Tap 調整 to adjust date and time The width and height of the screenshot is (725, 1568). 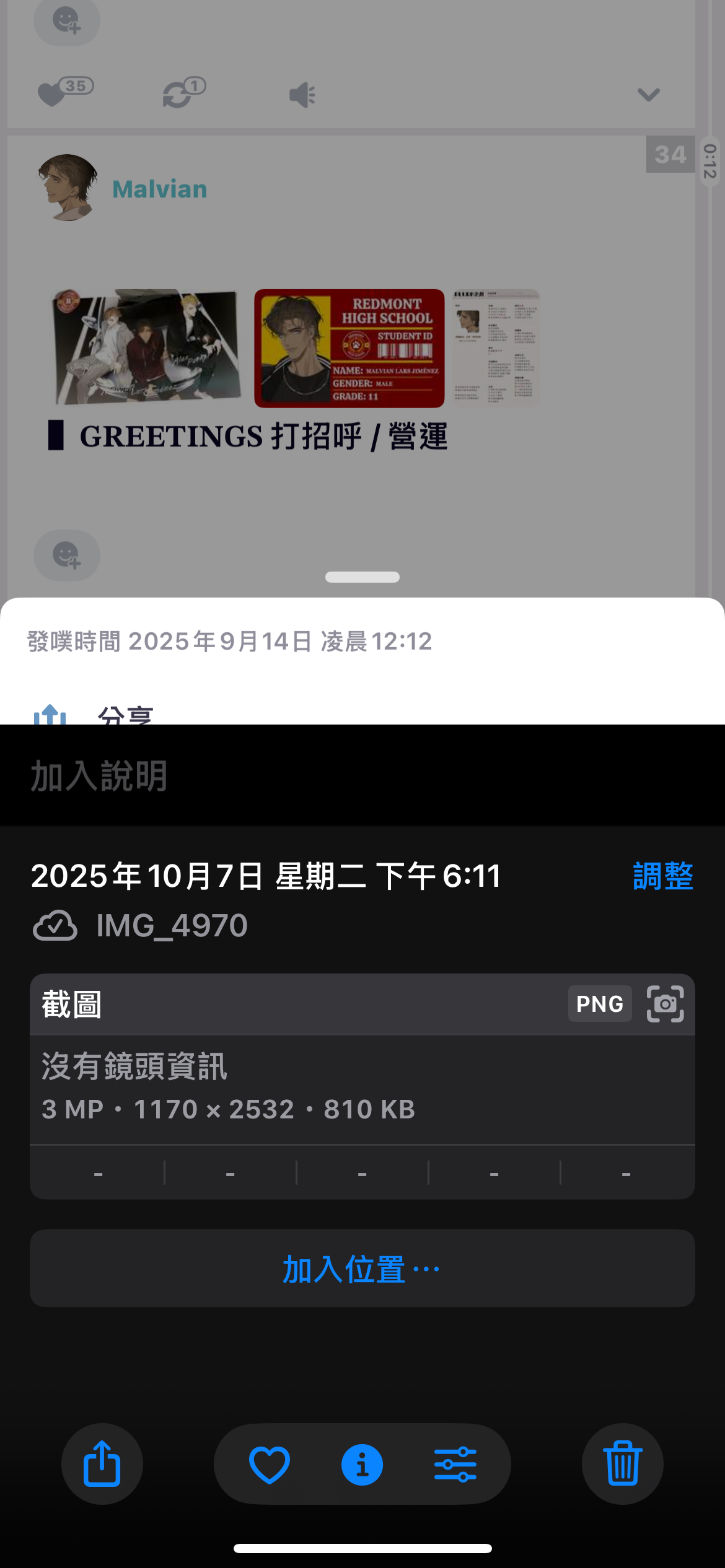662,876
